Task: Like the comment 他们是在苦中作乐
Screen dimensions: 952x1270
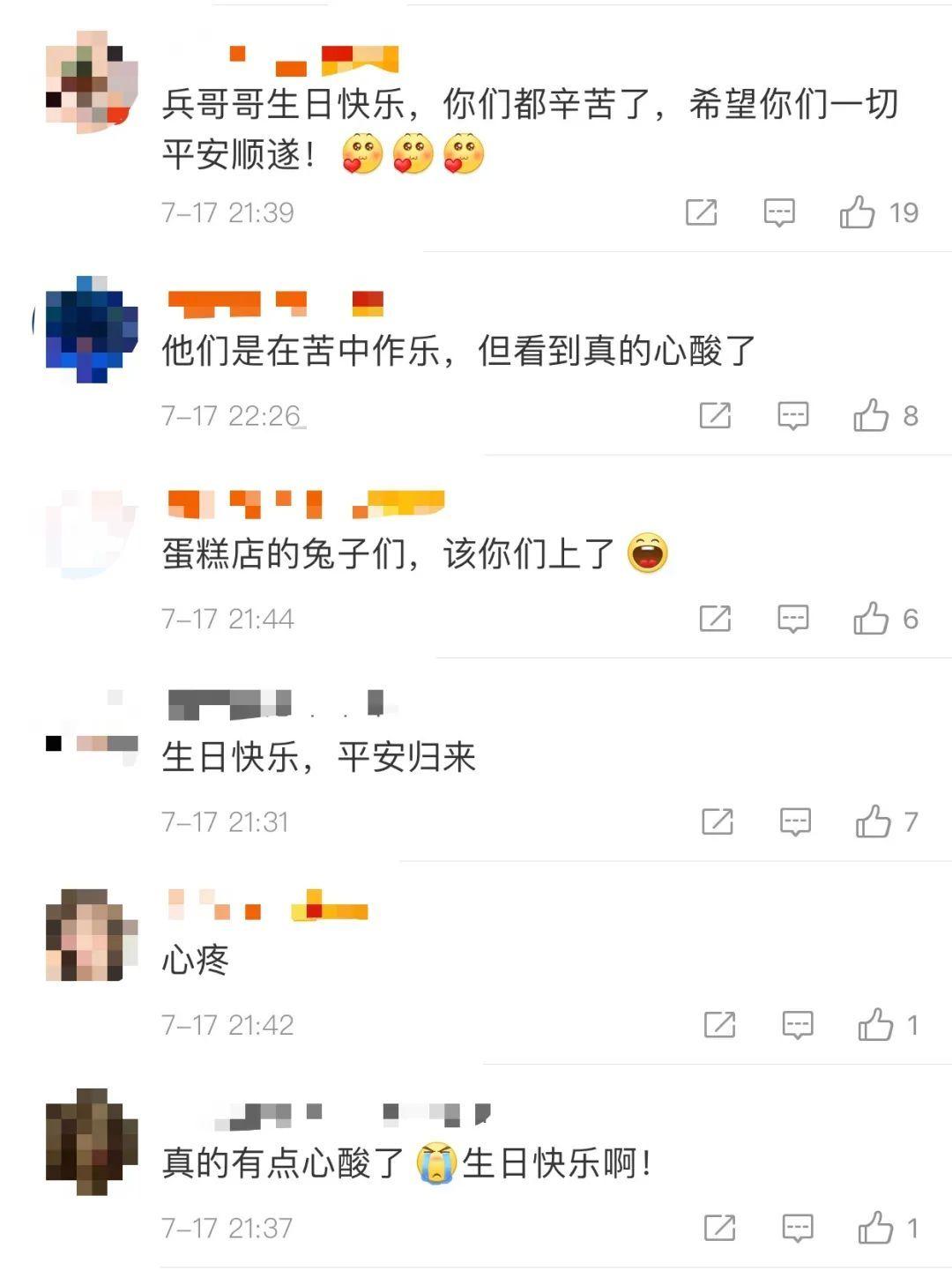Action: tap(871, 415)
